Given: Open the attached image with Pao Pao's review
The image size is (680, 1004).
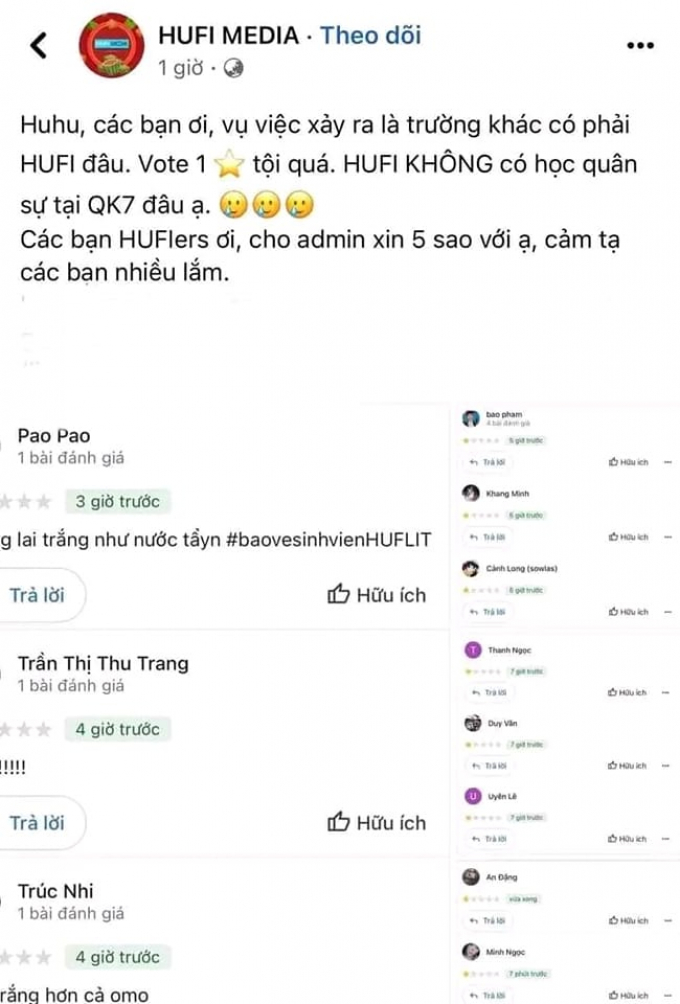Looking at the screenshot, I should point(225,703).
